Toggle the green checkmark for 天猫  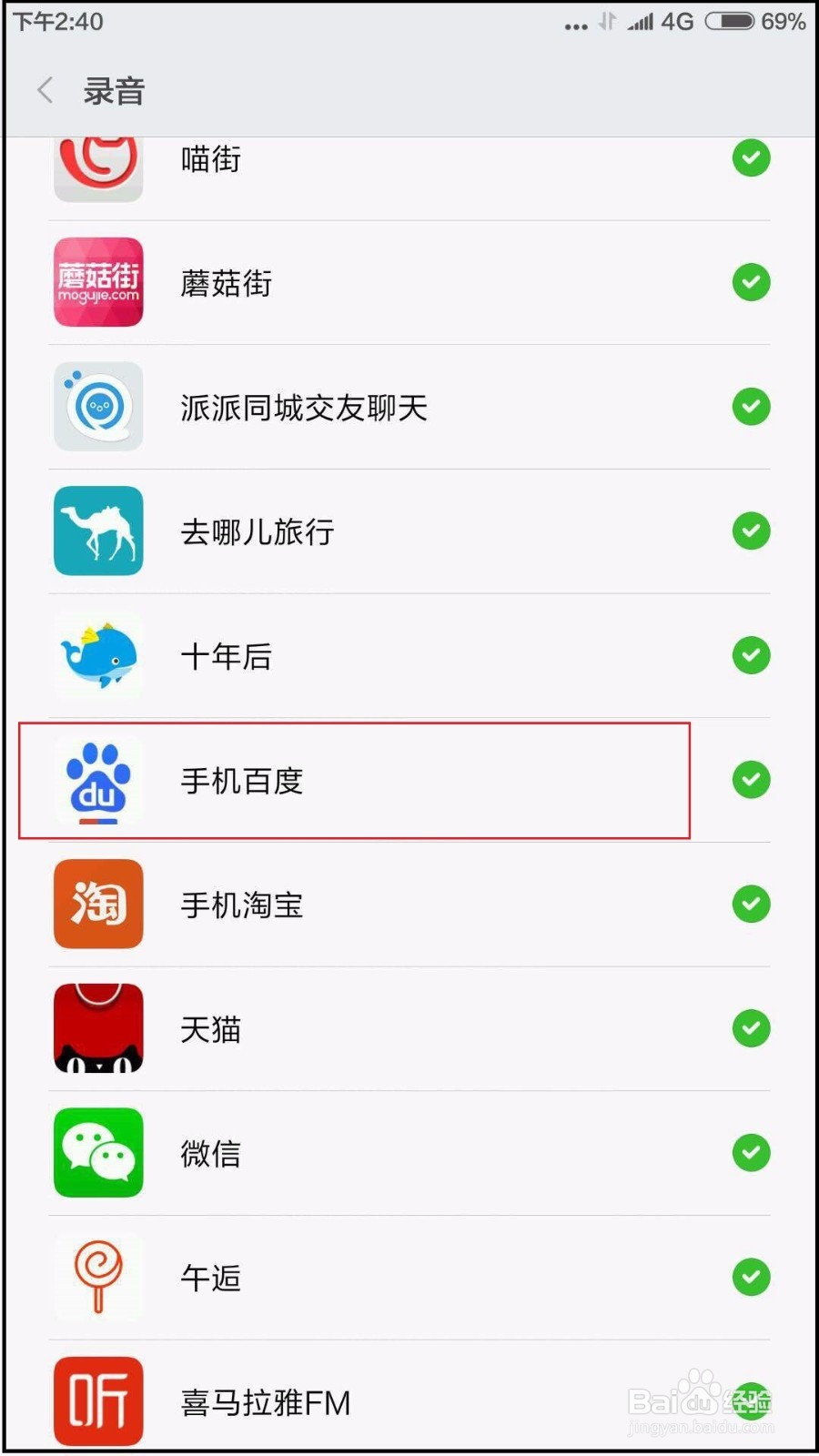[751, 1028]
